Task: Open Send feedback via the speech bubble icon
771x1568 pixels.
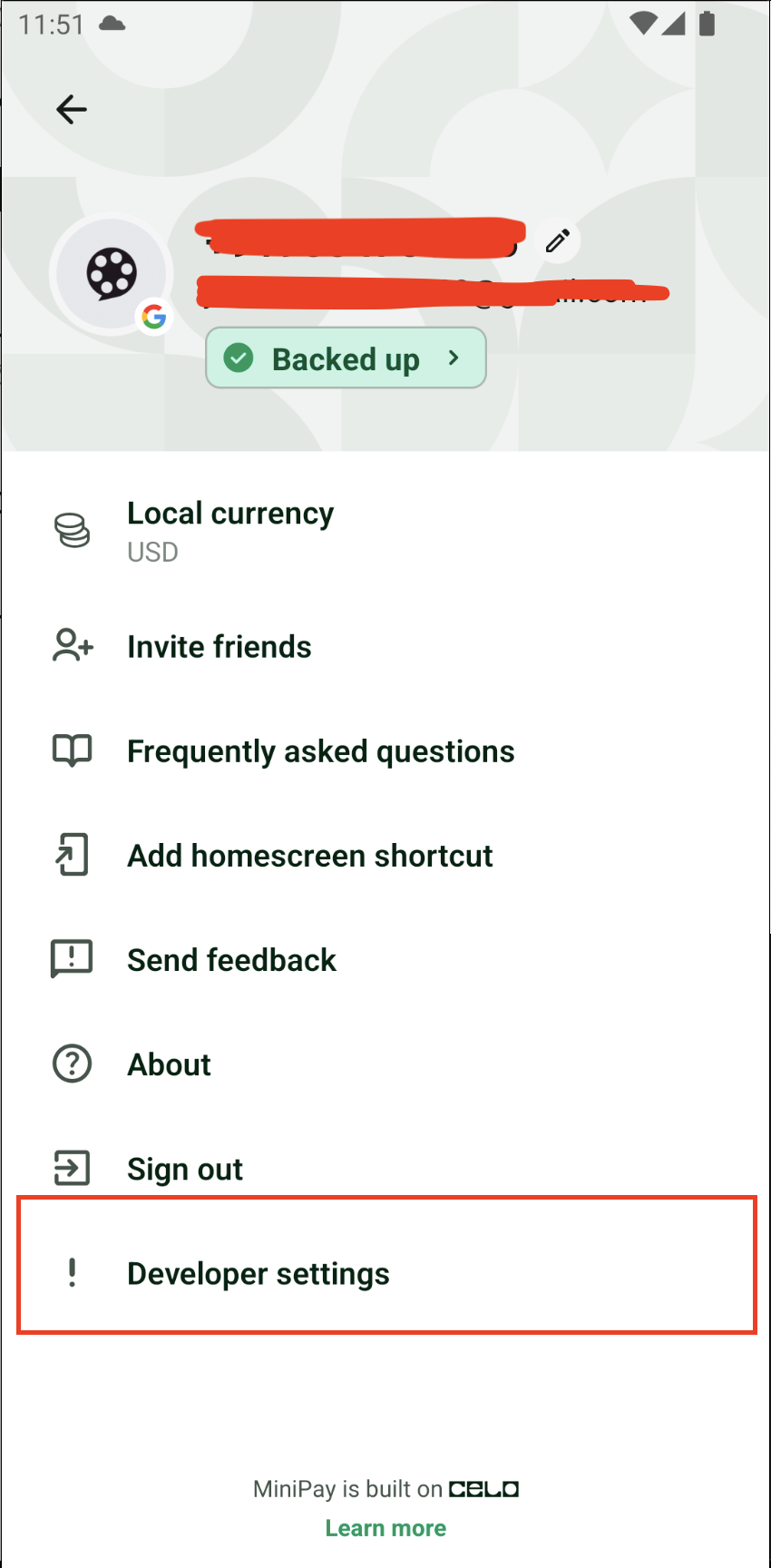Action: [x=72, y=958]
